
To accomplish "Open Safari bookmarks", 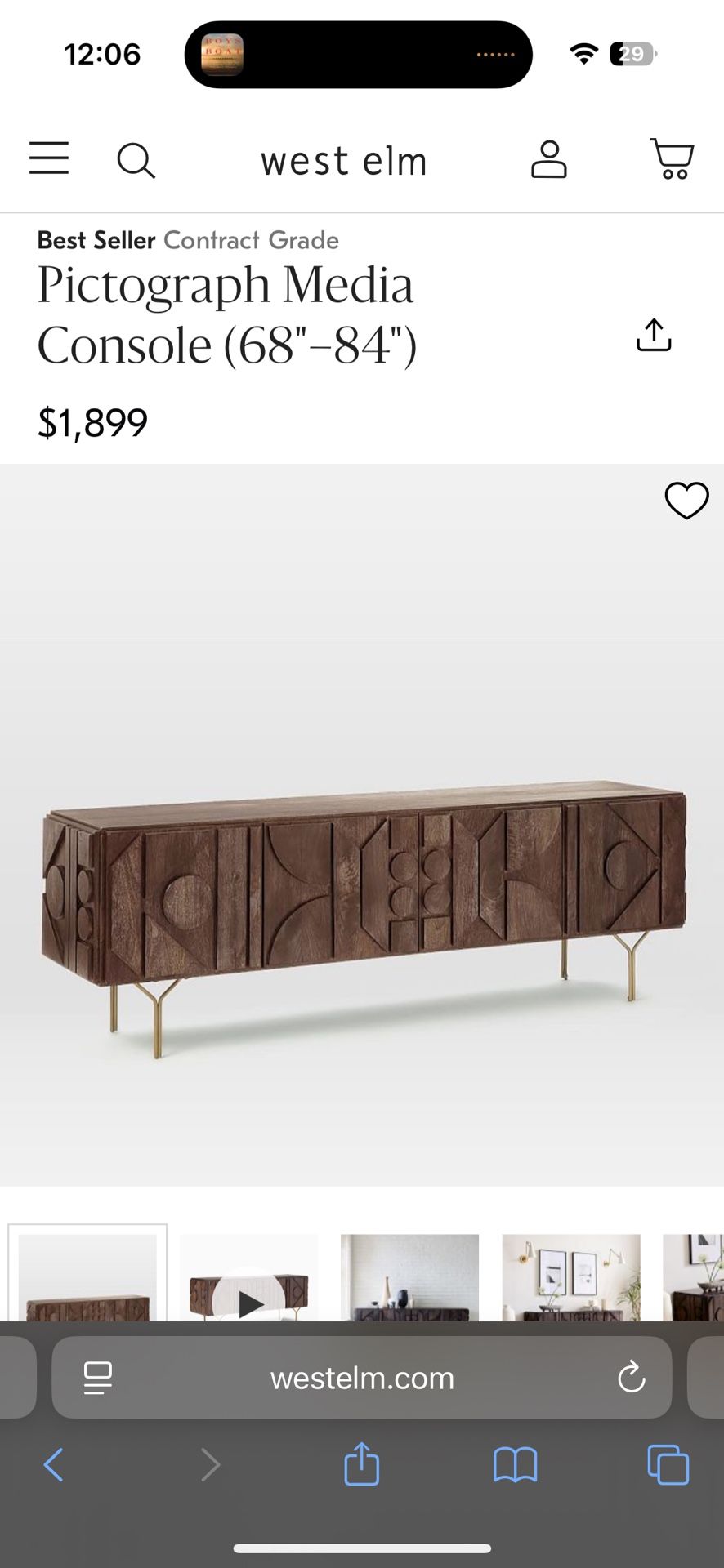I will pyautogui.click(x=513, y=1464).
